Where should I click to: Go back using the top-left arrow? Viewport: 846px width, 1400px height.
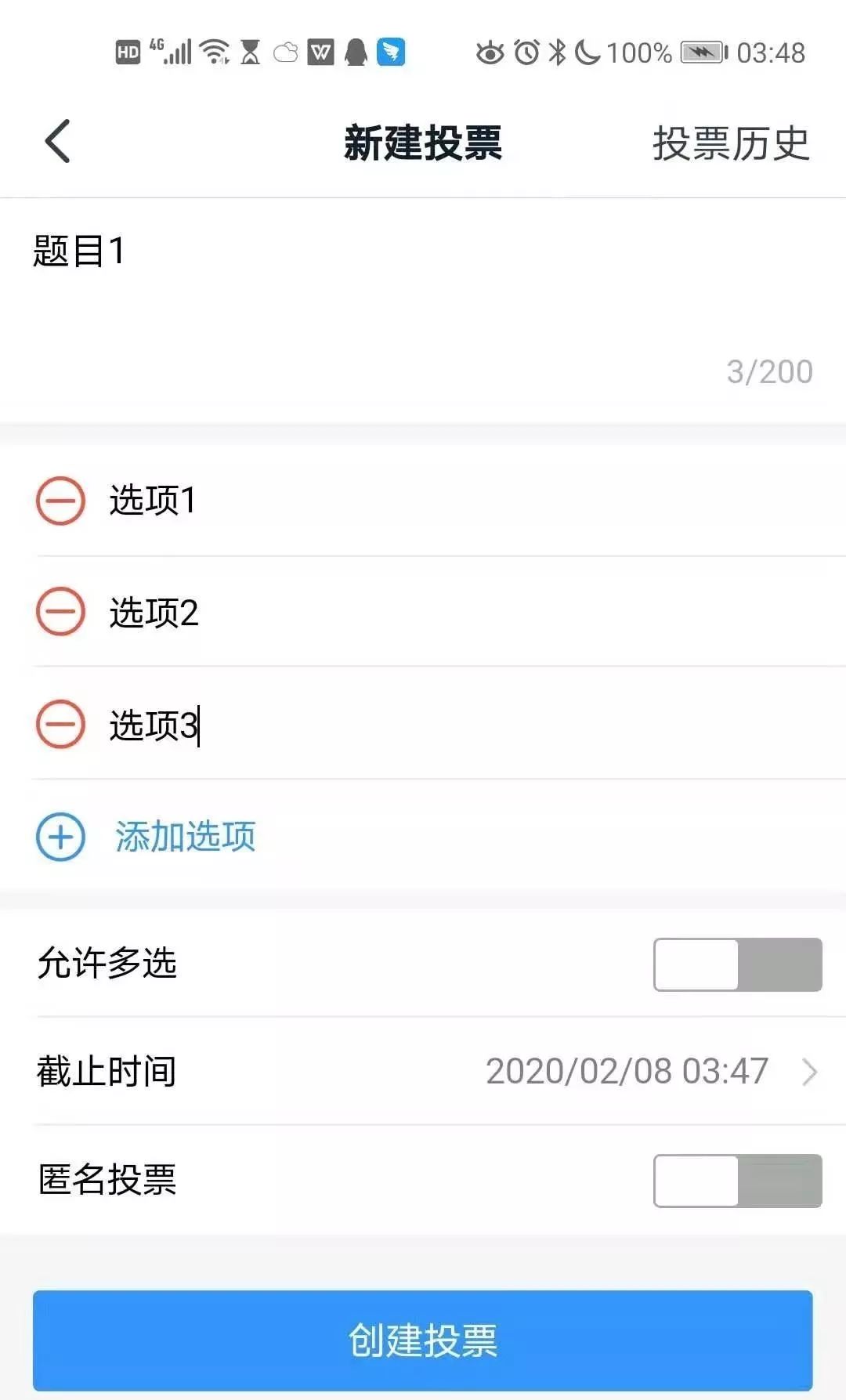click(x=57, y=142)
